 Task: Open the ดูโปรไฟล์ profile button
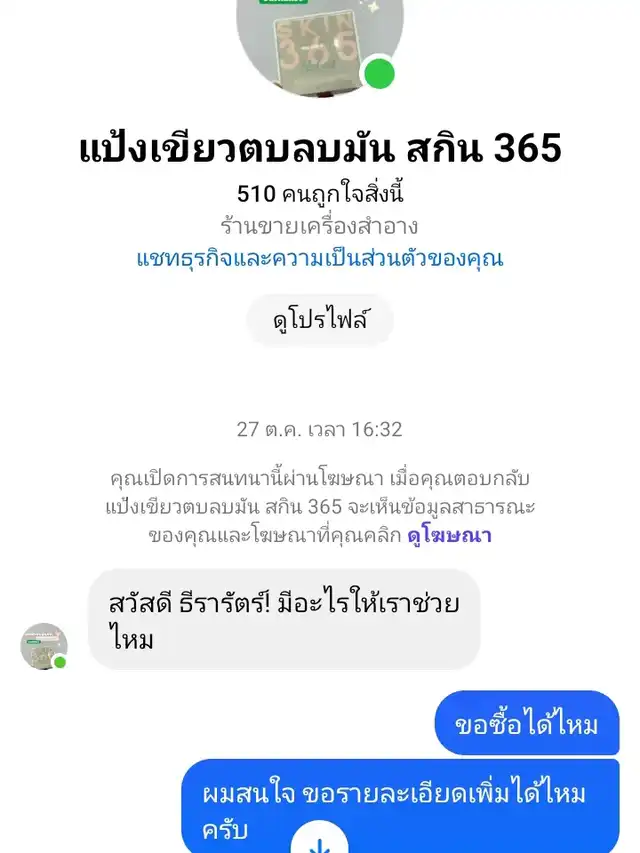coord(320,321)
